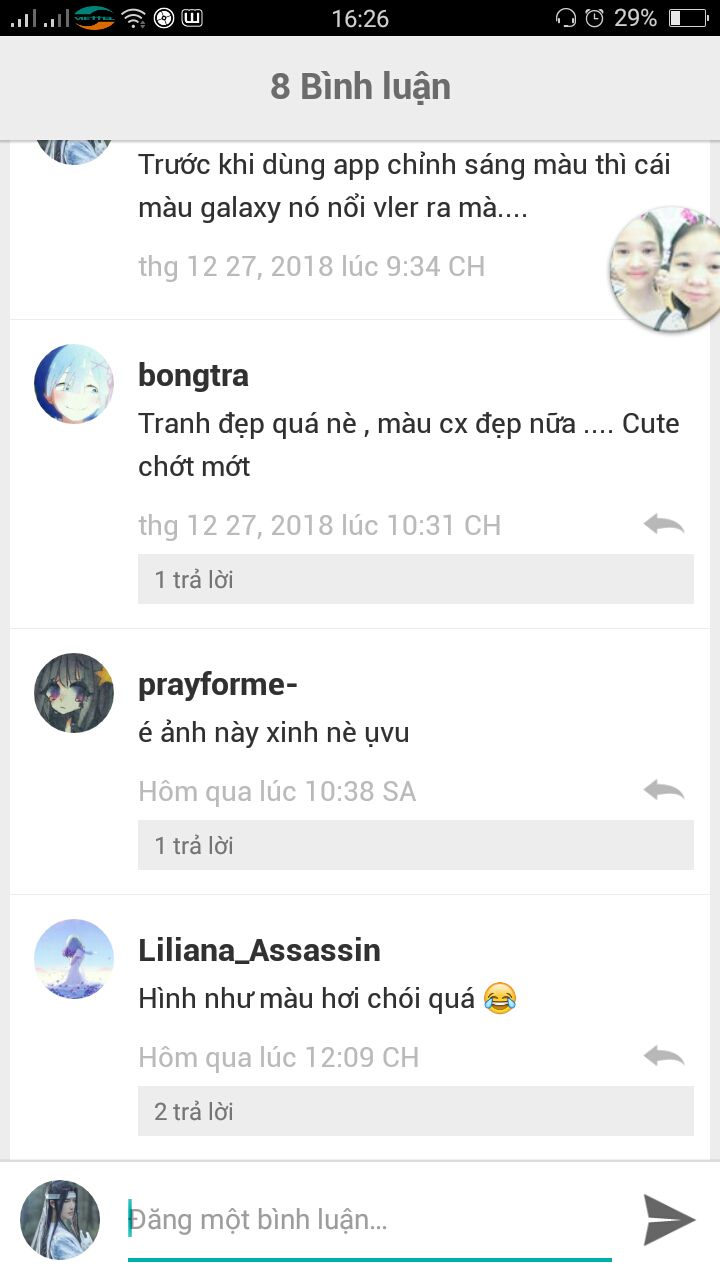Screen dimensions: 720x1280
Task: Open prayforme-'s profile avatar
Action: coord(74,692)
